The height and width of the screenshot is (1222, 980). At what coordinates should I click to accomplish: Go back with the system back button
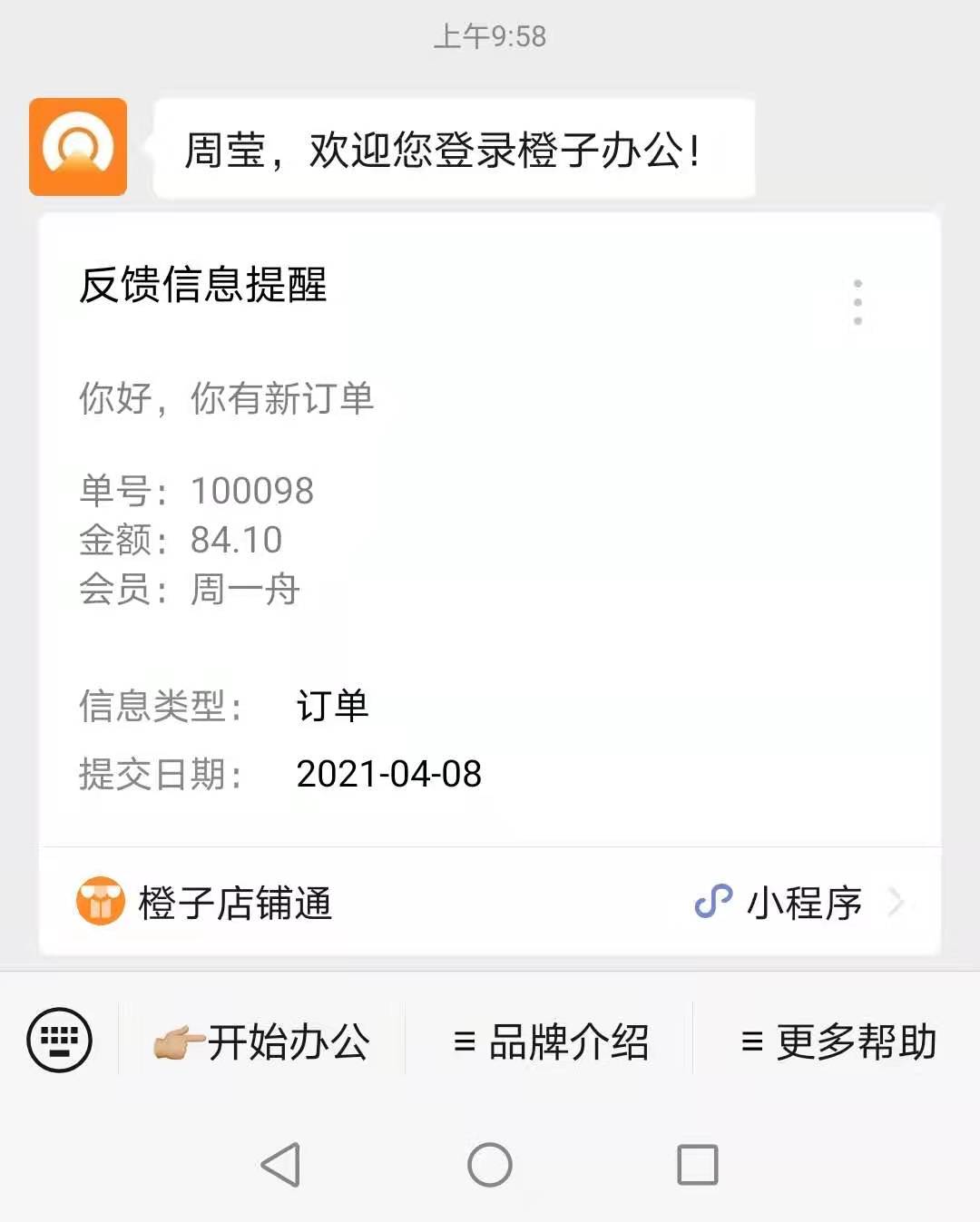pos(280,1165)
